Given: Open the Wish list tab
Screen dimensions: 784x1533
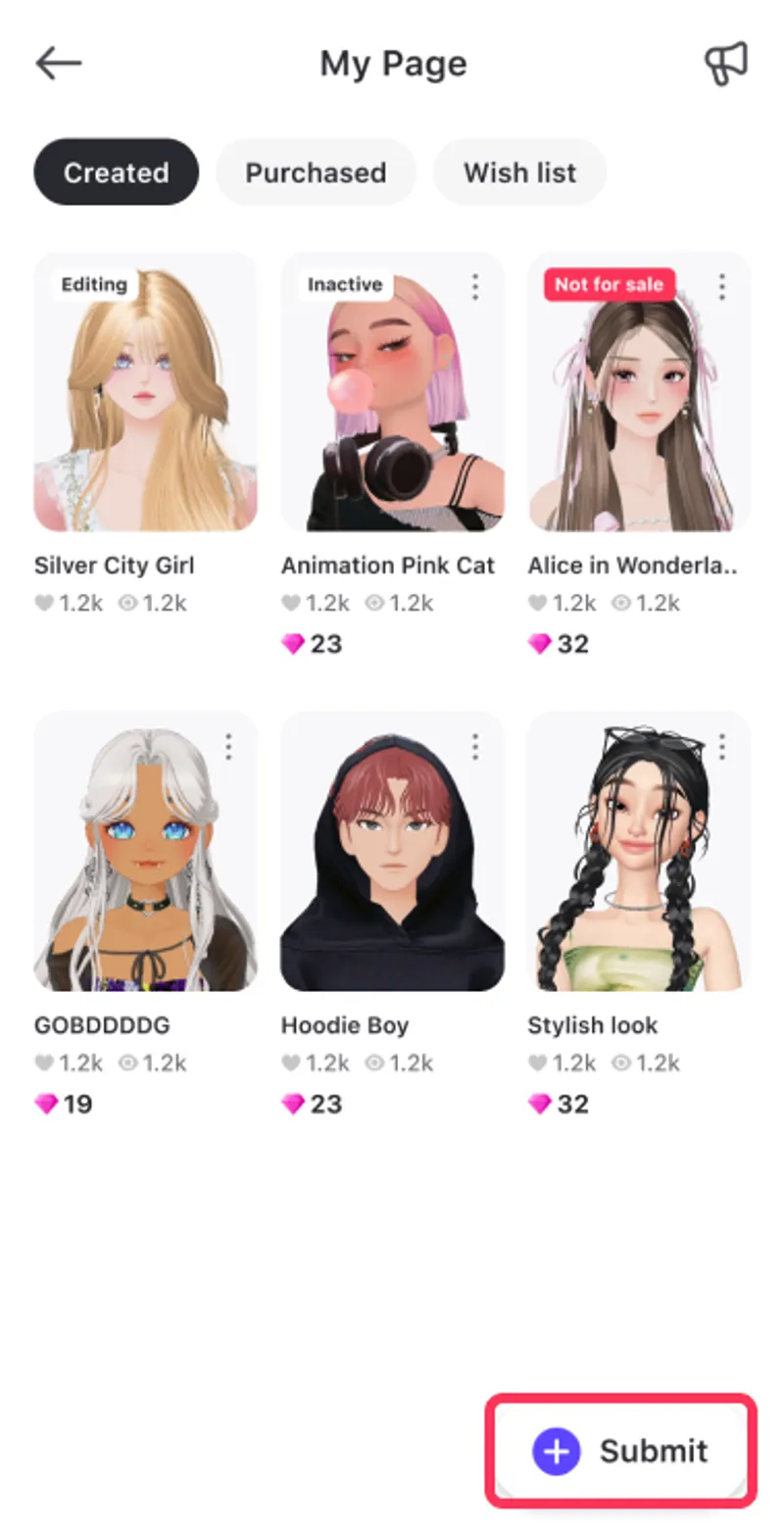Looking at the screenshot, I should pos(519,173).
